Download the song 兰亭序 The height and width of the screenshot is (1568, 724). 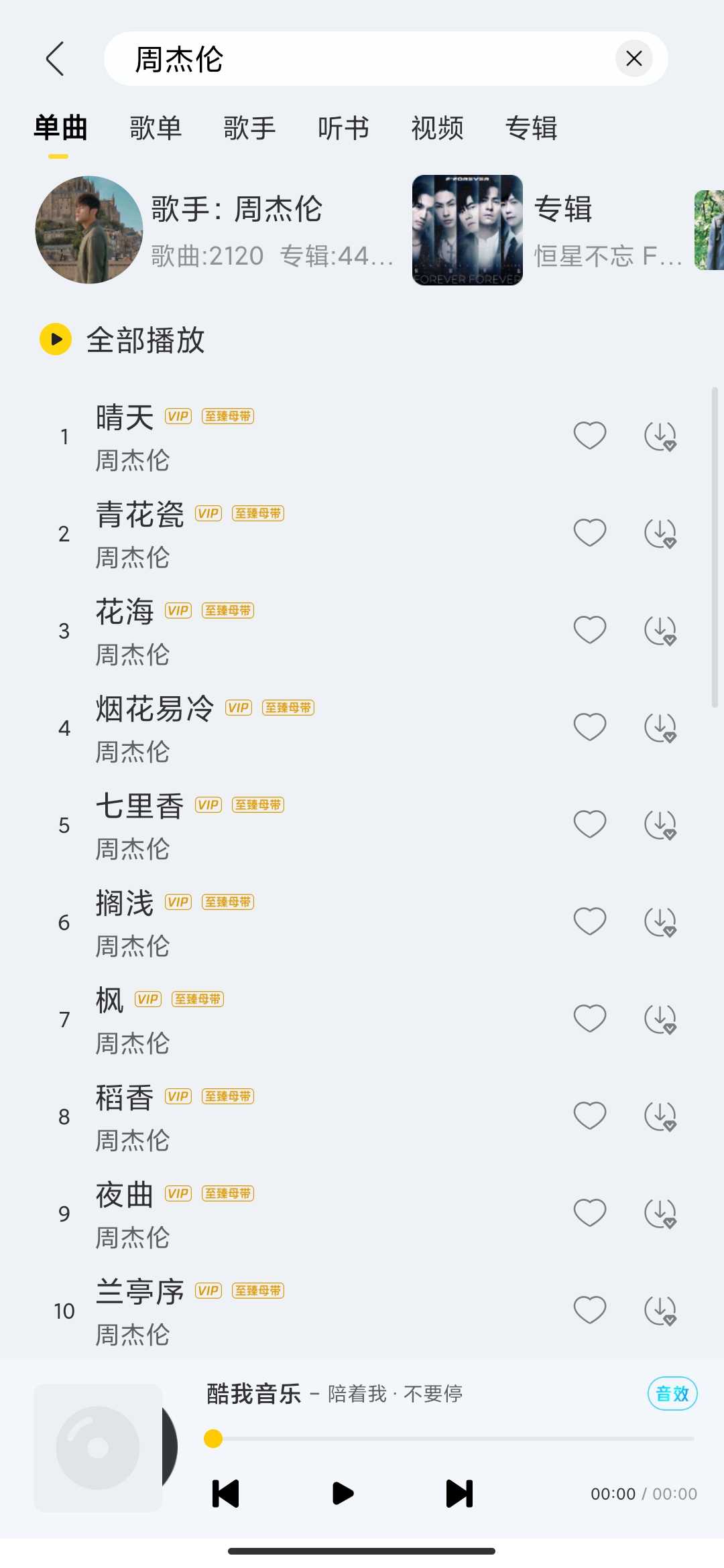pyautogui.click(x=660, y=1310)
